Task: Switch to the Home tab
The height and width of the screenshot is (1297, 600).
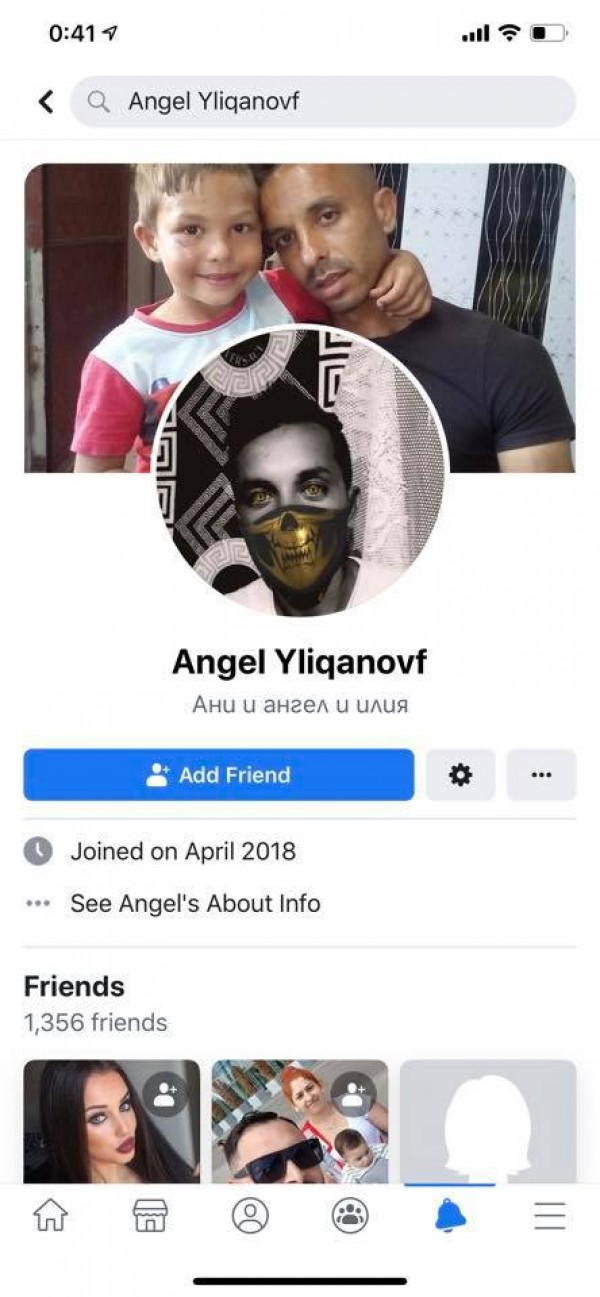Action: pos(50,1215)
